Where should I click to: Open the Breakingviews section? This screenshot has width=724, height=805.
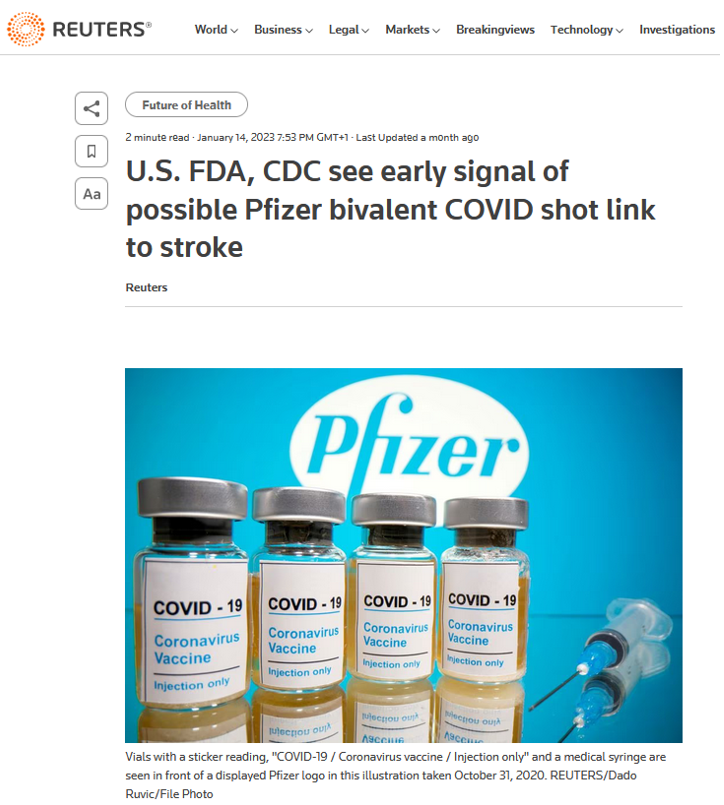(495, 30)
